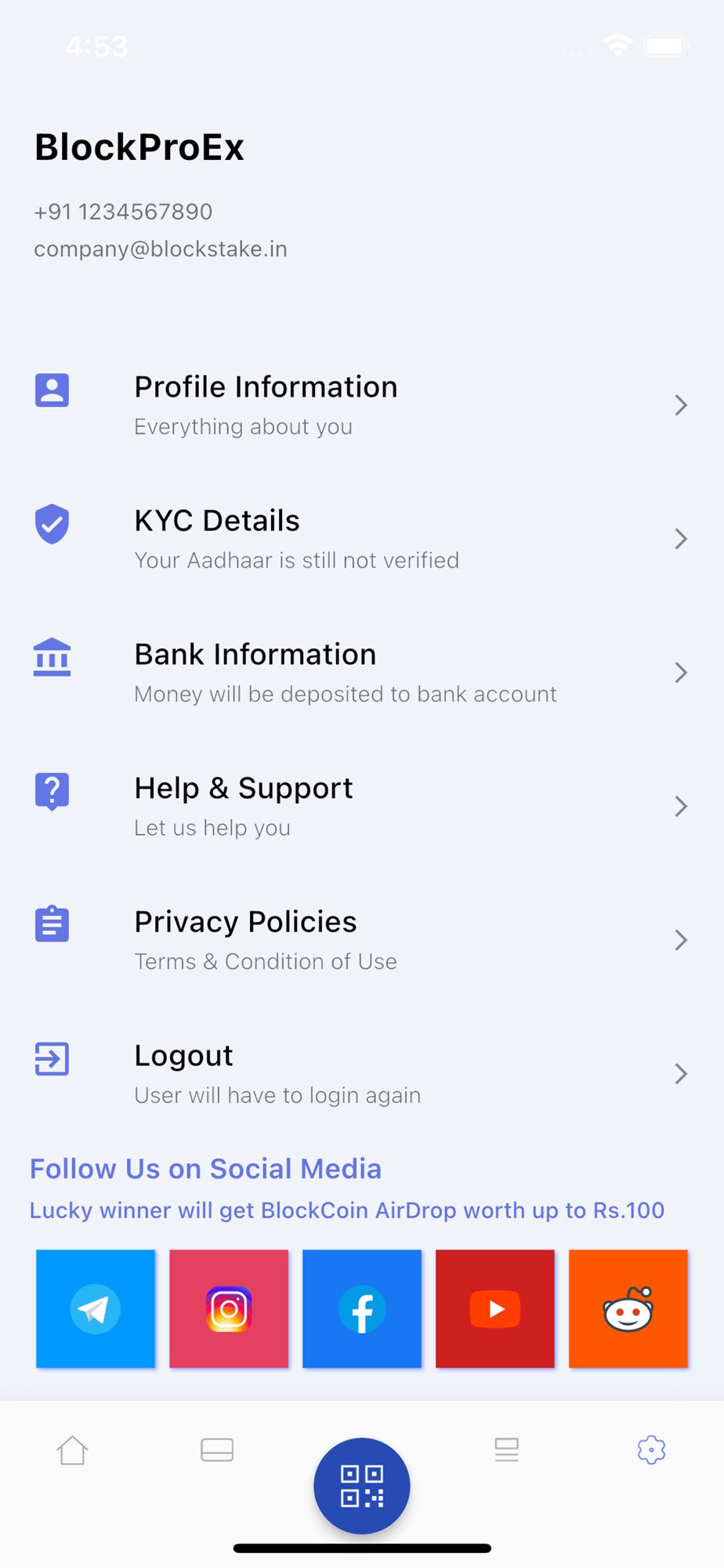Open the YouTube channel tile

(495, 1308)
